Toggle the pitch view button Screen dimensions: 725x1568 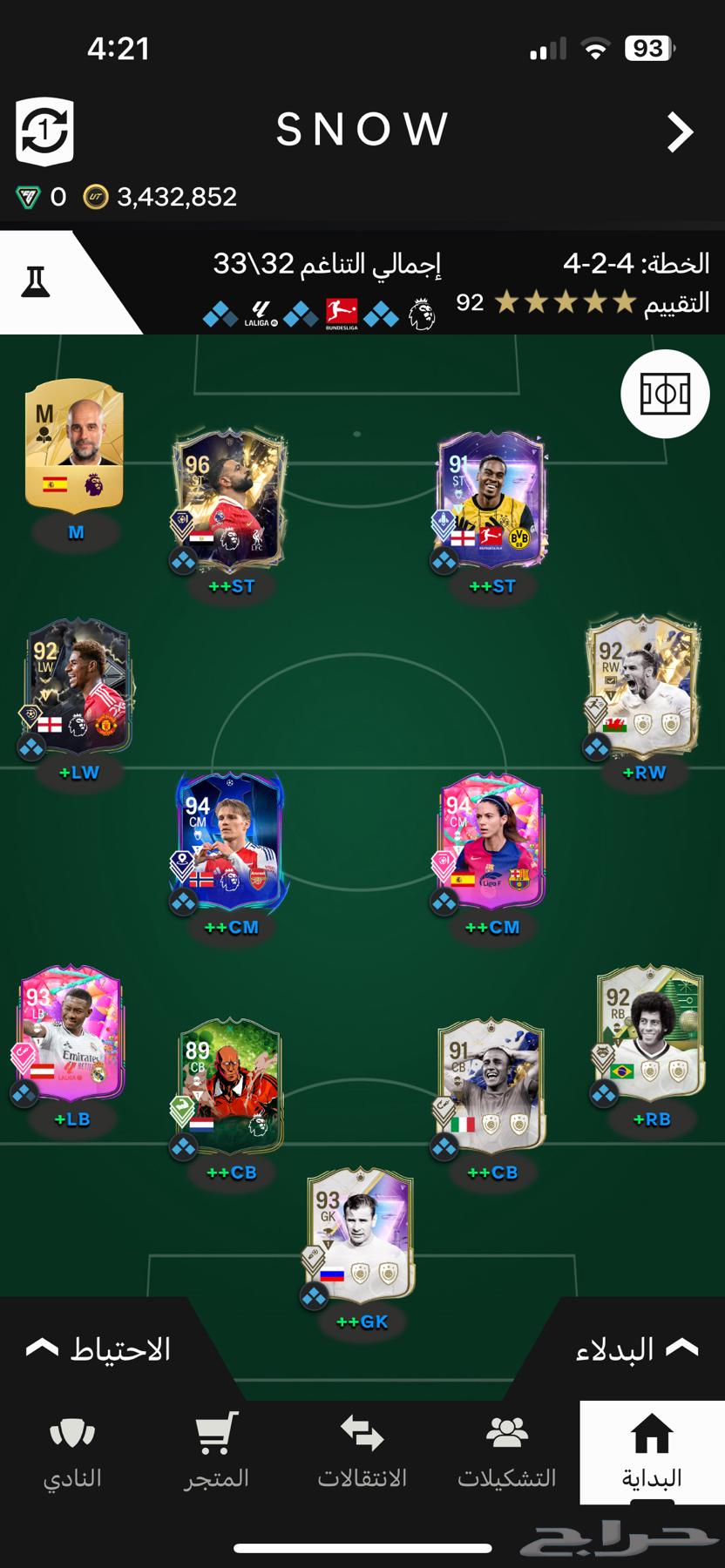pyautogui.click(x=665, y=394)
